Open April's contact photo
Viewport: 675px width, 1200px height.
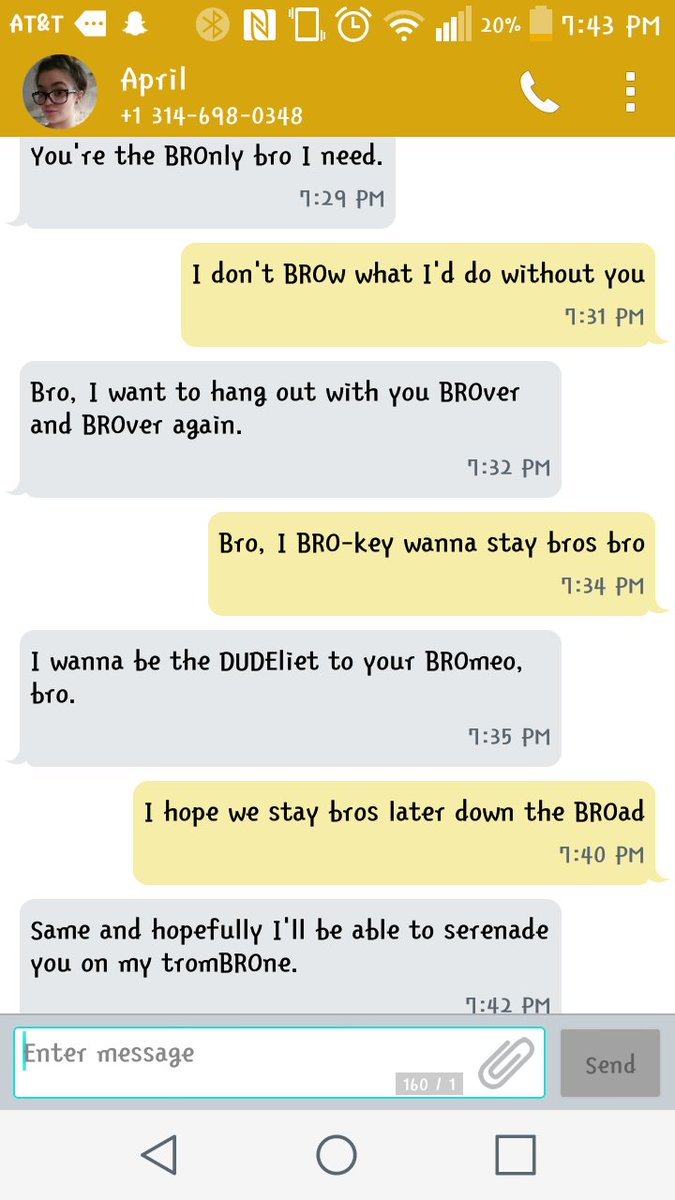pos(60,92)
